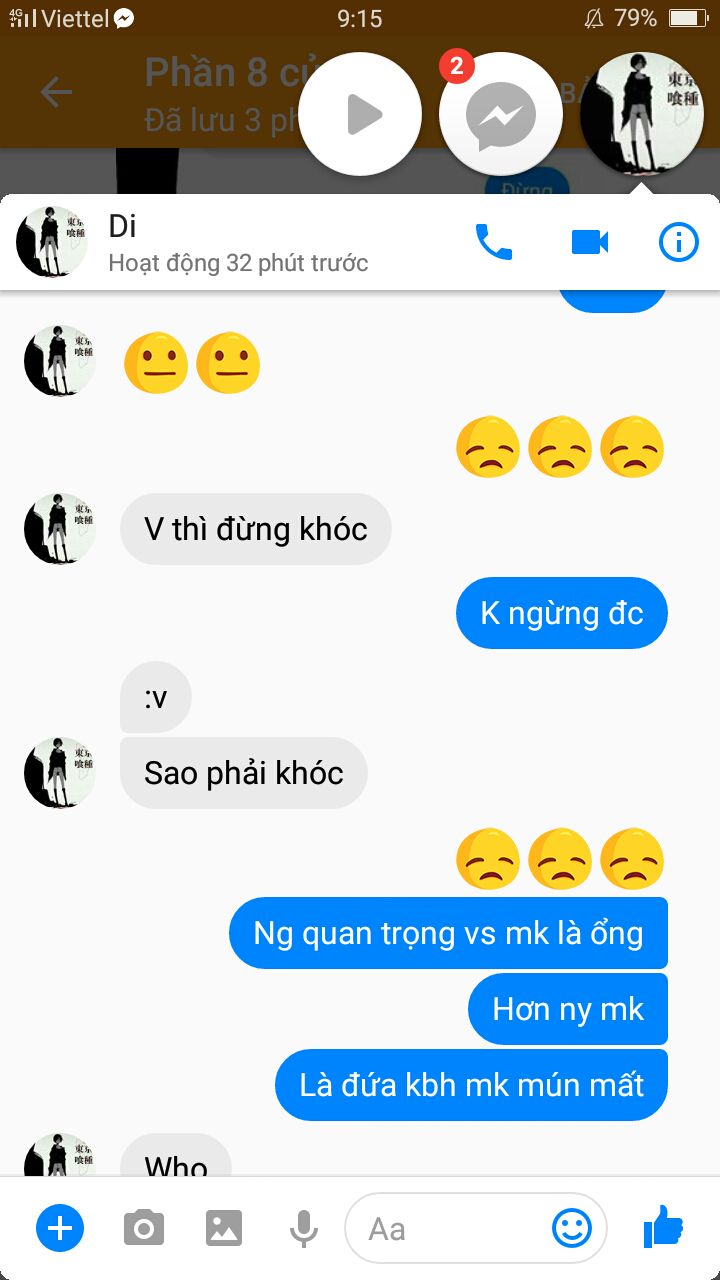Image resolution: width=720 pixels, height=1280 pixels.
Task: Open the camera to take a photo
Action: click(144, 1228)
